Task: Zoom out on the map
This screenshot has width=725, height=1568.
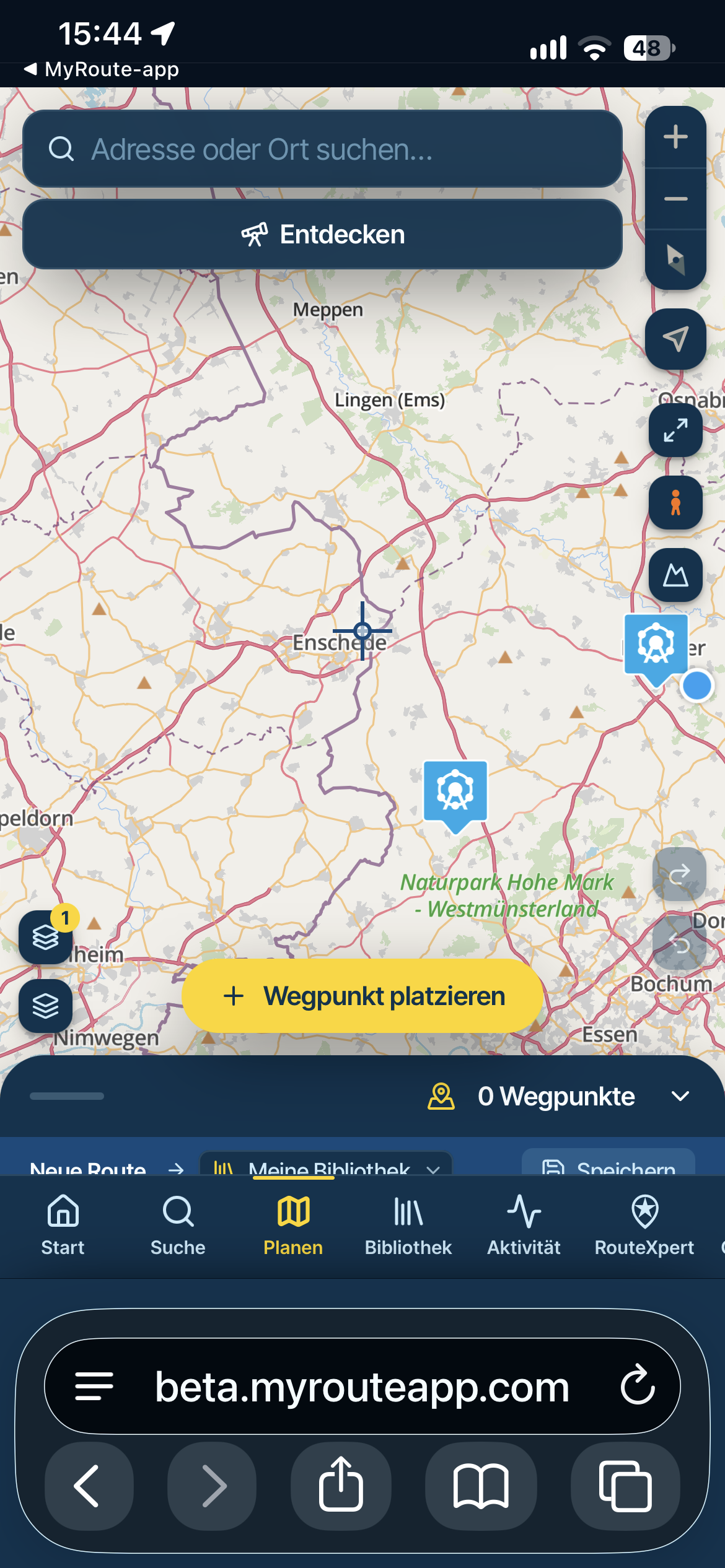Action: click(675, 199)
